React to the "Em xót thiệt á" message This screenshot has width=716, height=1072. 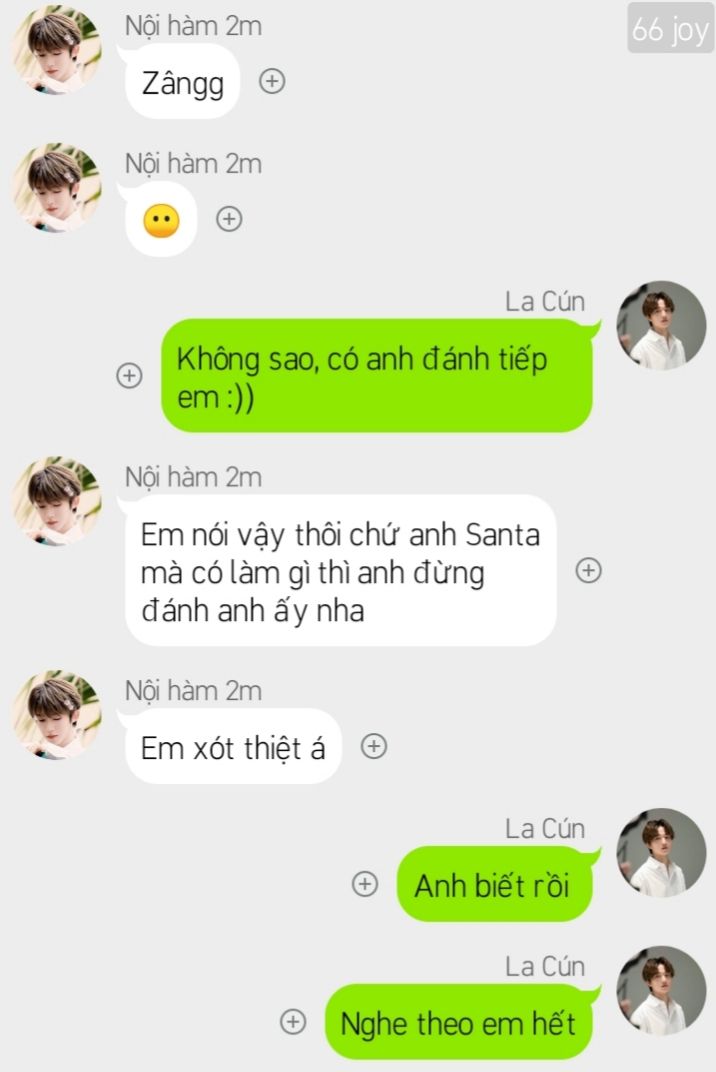point(374,746)
